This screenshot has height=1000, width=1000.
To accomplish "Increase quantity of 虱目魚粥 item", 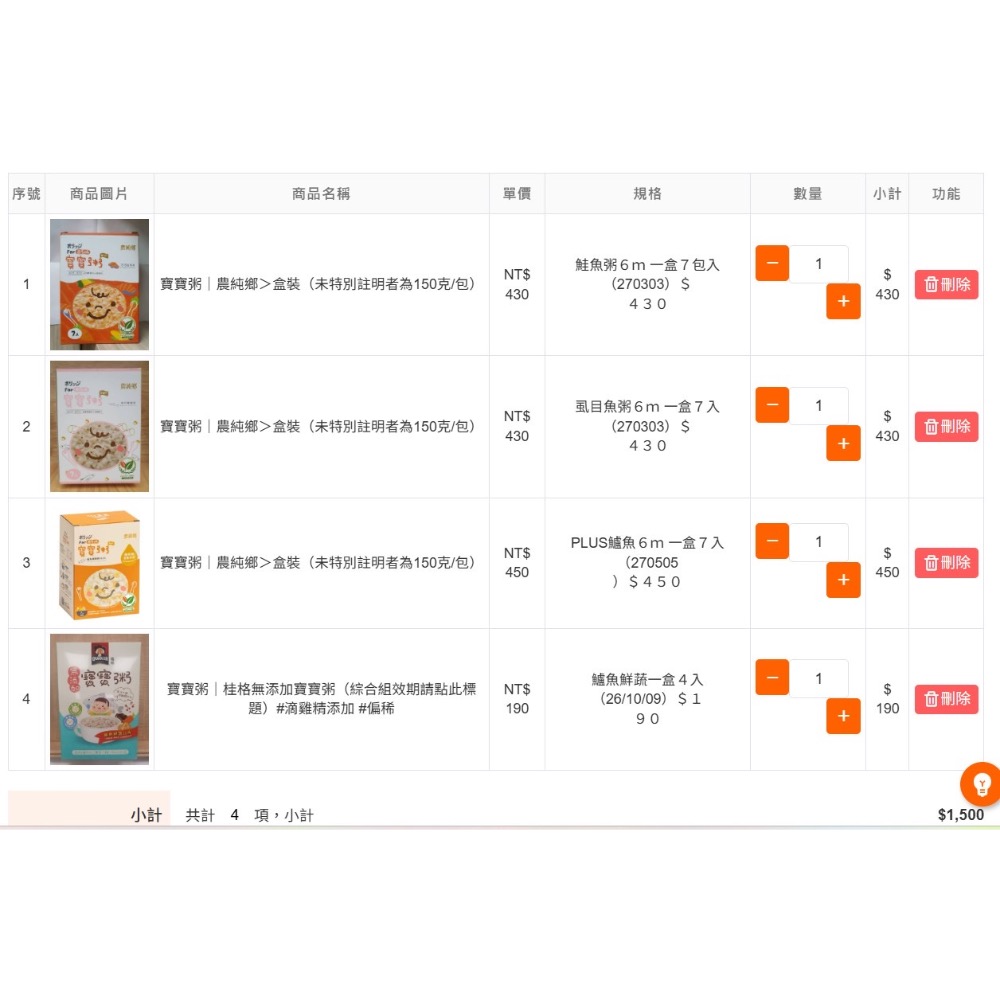I will point(843,443).
